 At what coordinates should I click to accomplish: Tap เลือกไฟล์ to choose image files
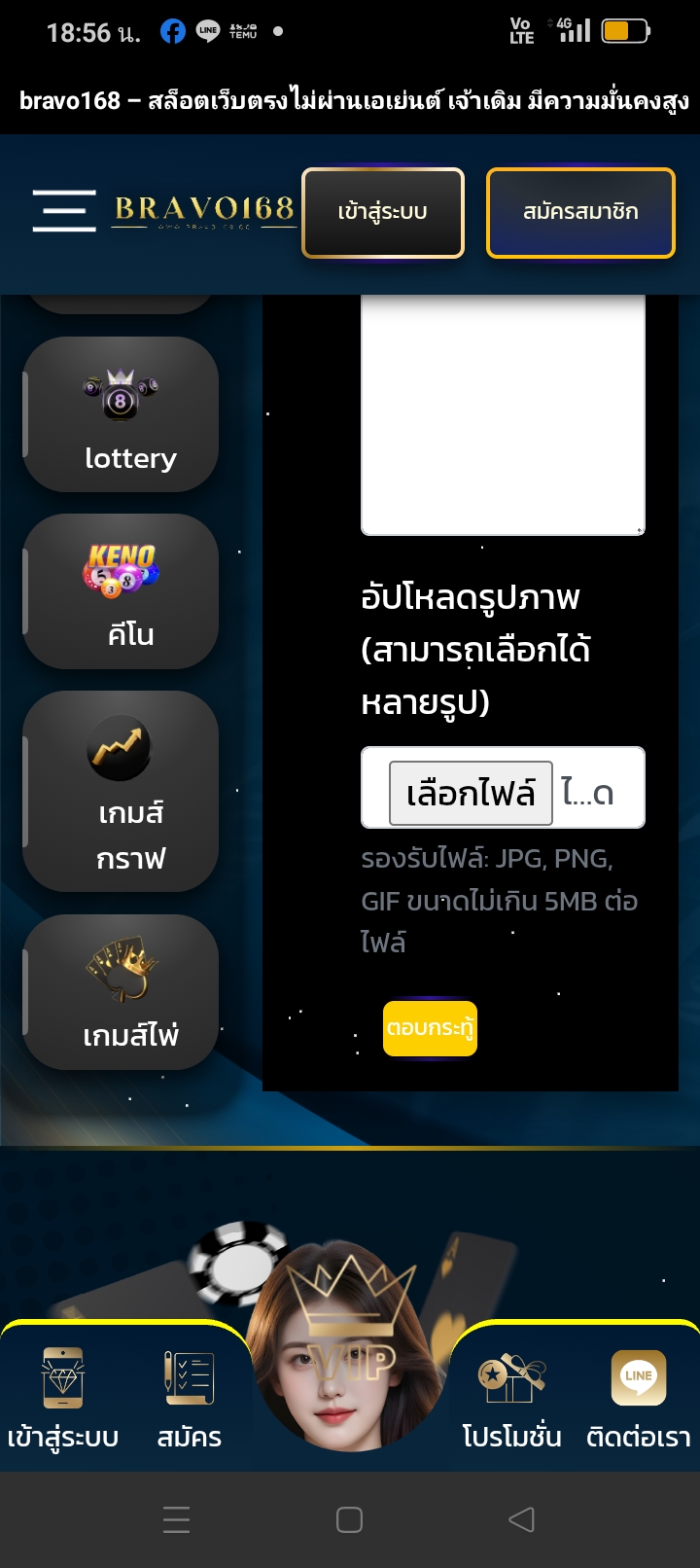tap(471, 793)
